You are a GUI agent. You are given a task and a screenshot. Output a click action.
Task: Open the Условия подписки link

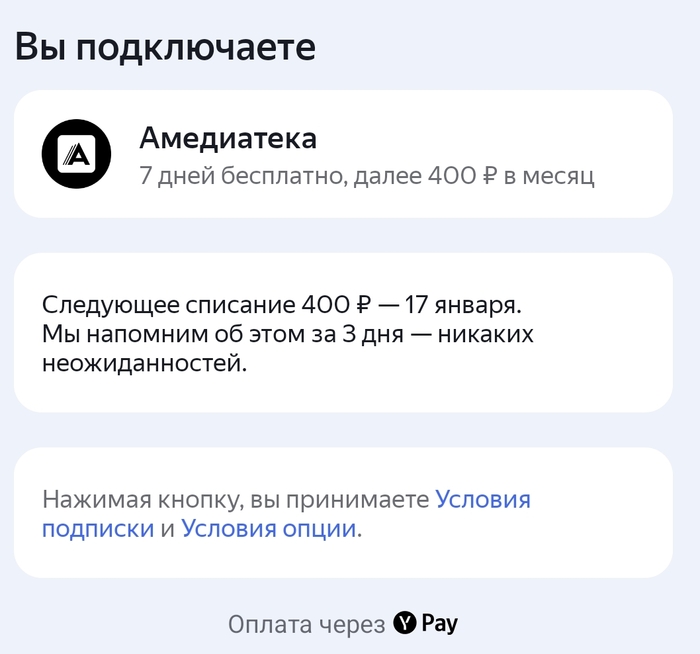(482, 499)
